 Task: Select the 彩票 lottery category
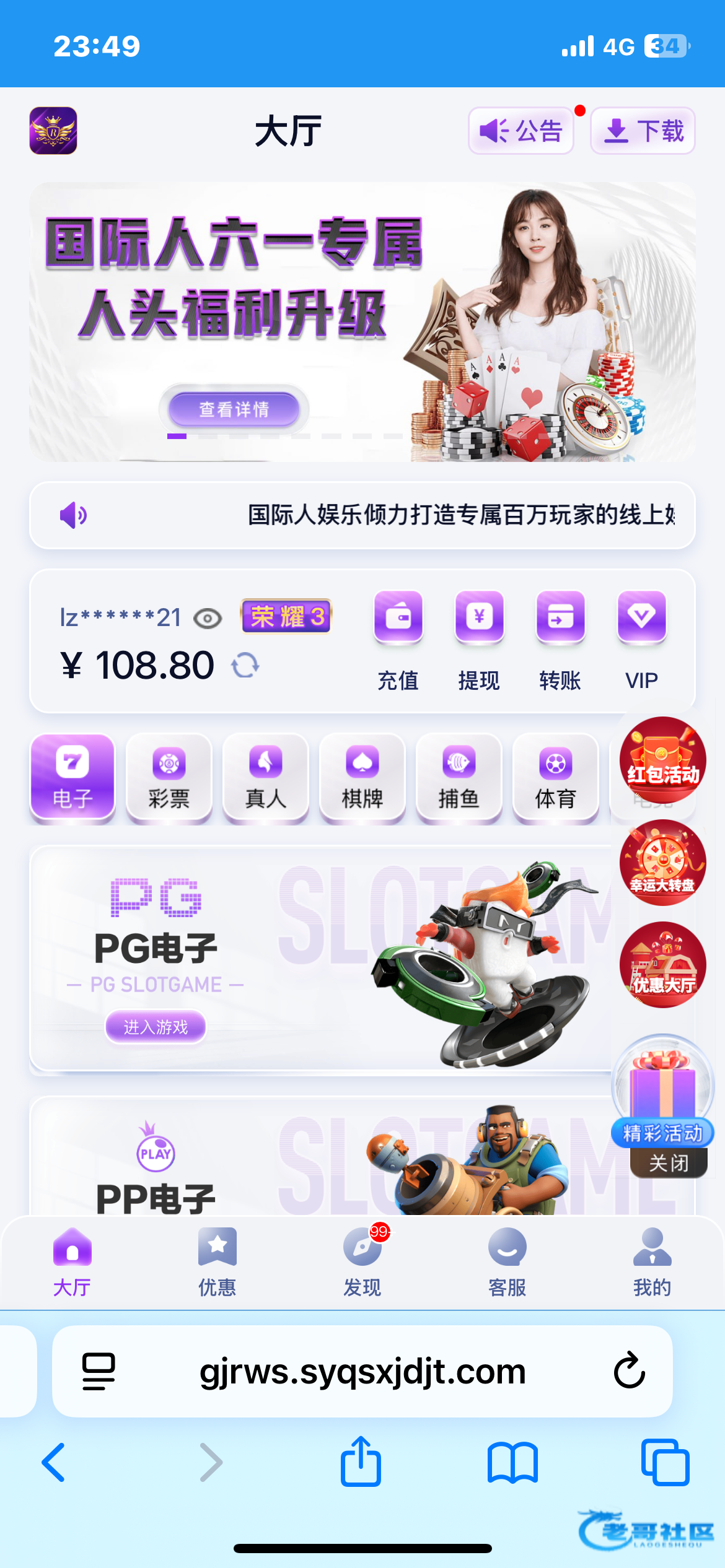[x=169, y=778]
